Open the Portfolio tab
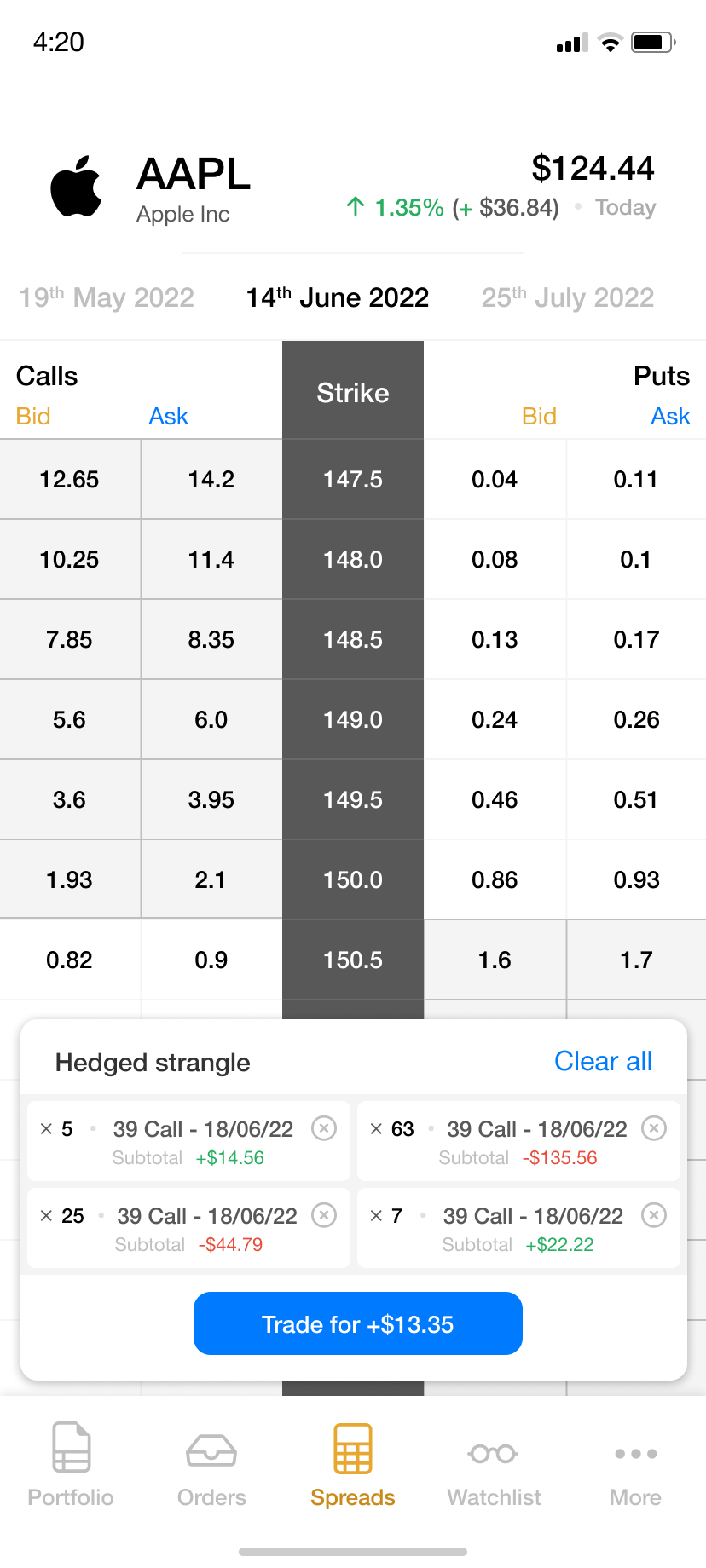The width and height of the screenshot is (706, 1568). [x=71, y=1465]
